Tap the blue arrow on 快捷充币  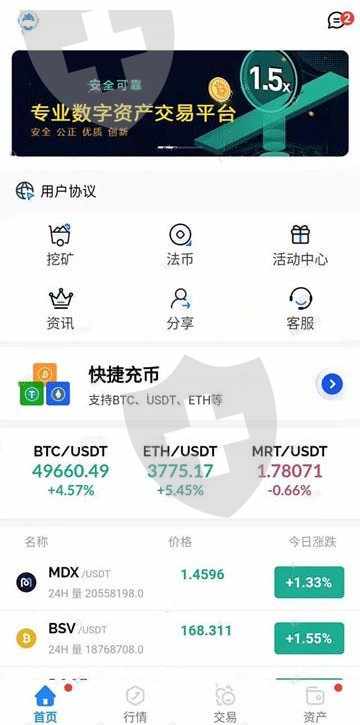pyautogui.click(x=332, y=384)
